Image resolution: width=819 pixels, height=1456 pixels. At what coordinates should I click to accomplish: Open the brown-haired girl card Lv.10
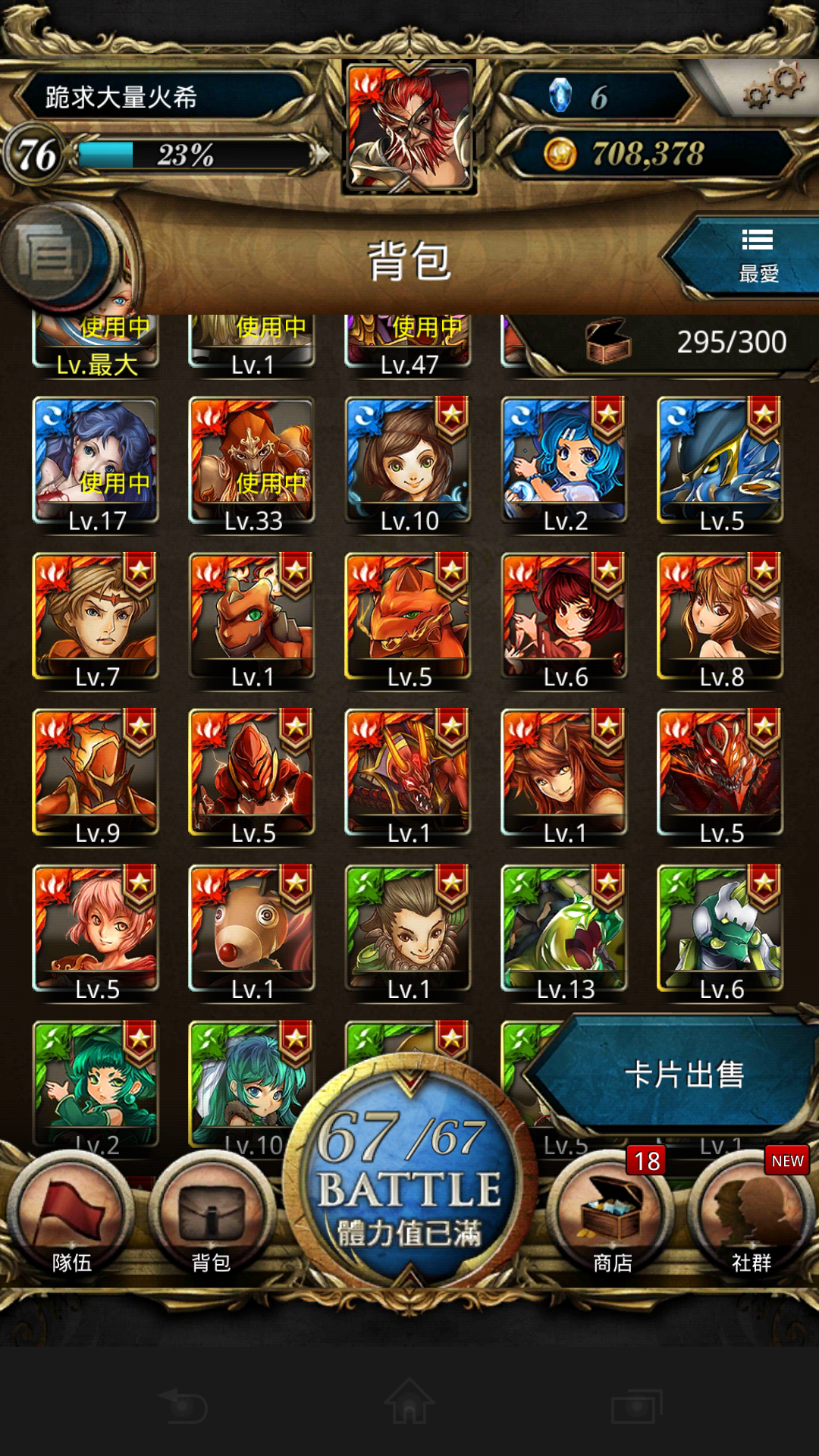(x=409, y=463)
